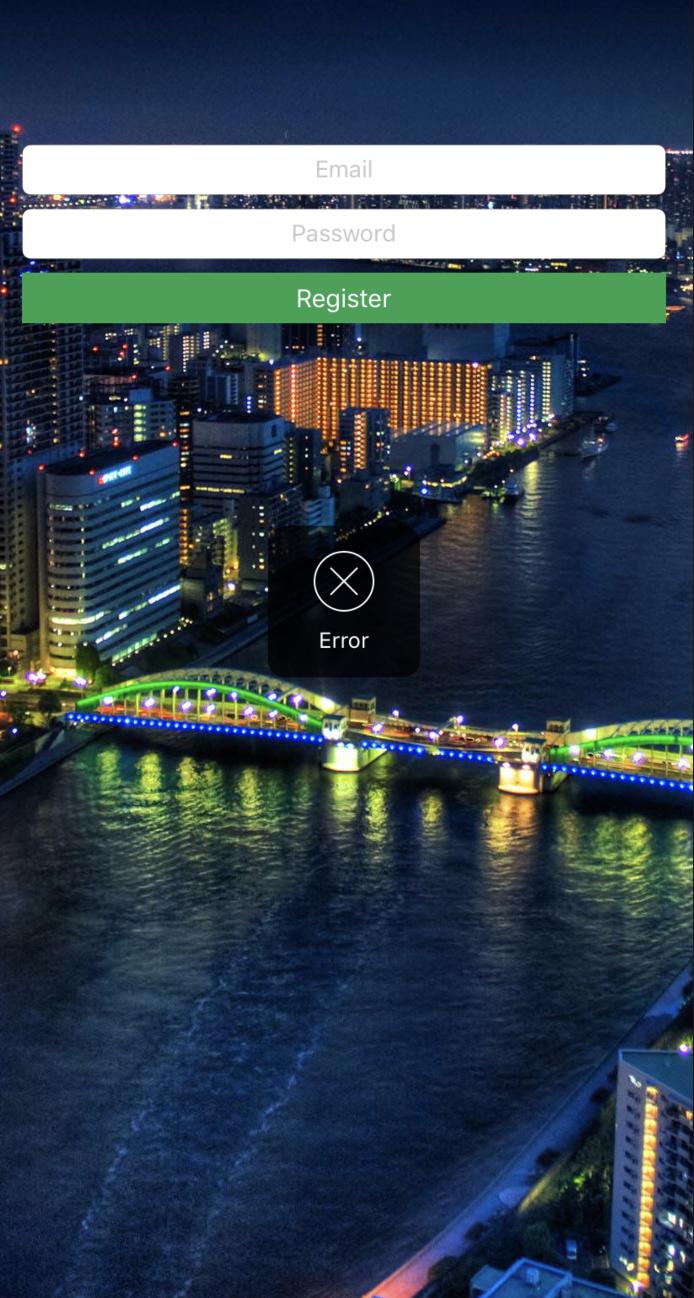Tap the Email input field
The image size is (694, 1298).
tap(343, 170)
